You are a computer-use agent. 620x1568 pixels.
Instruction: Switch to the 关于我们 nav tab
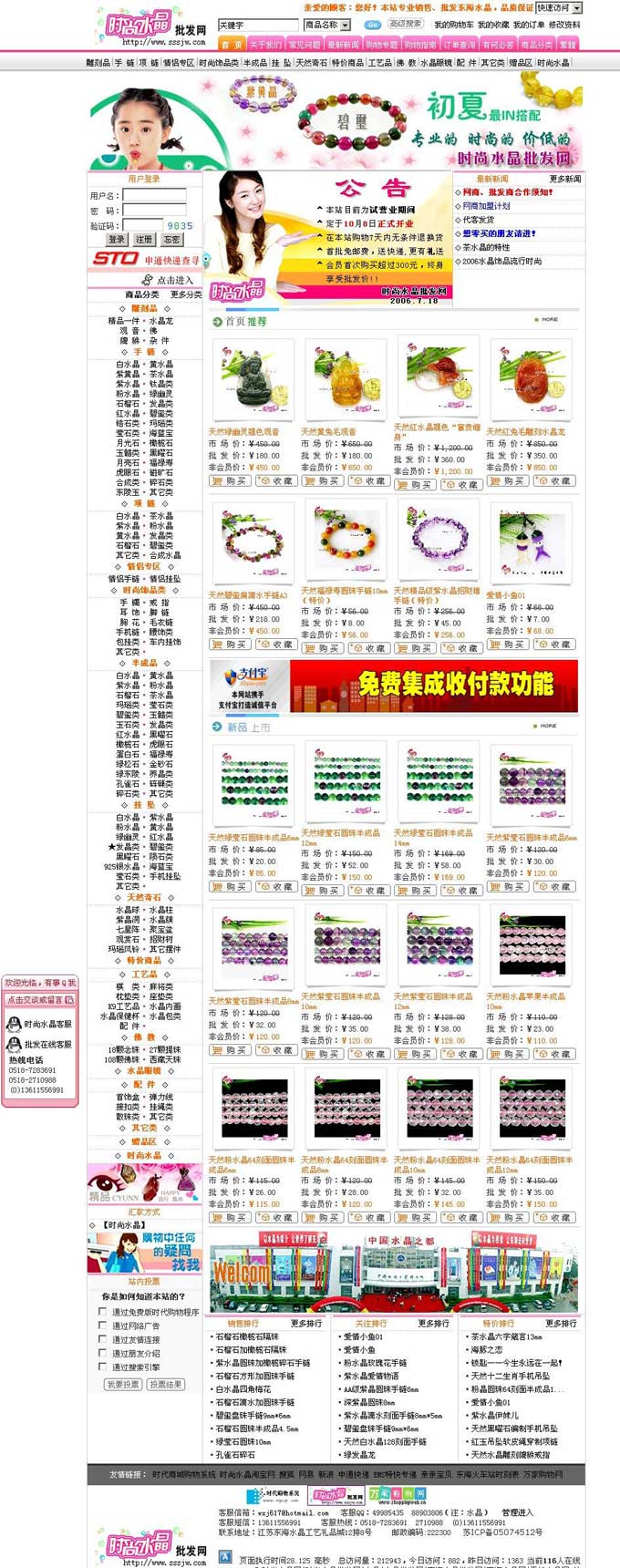coord(265,44)
